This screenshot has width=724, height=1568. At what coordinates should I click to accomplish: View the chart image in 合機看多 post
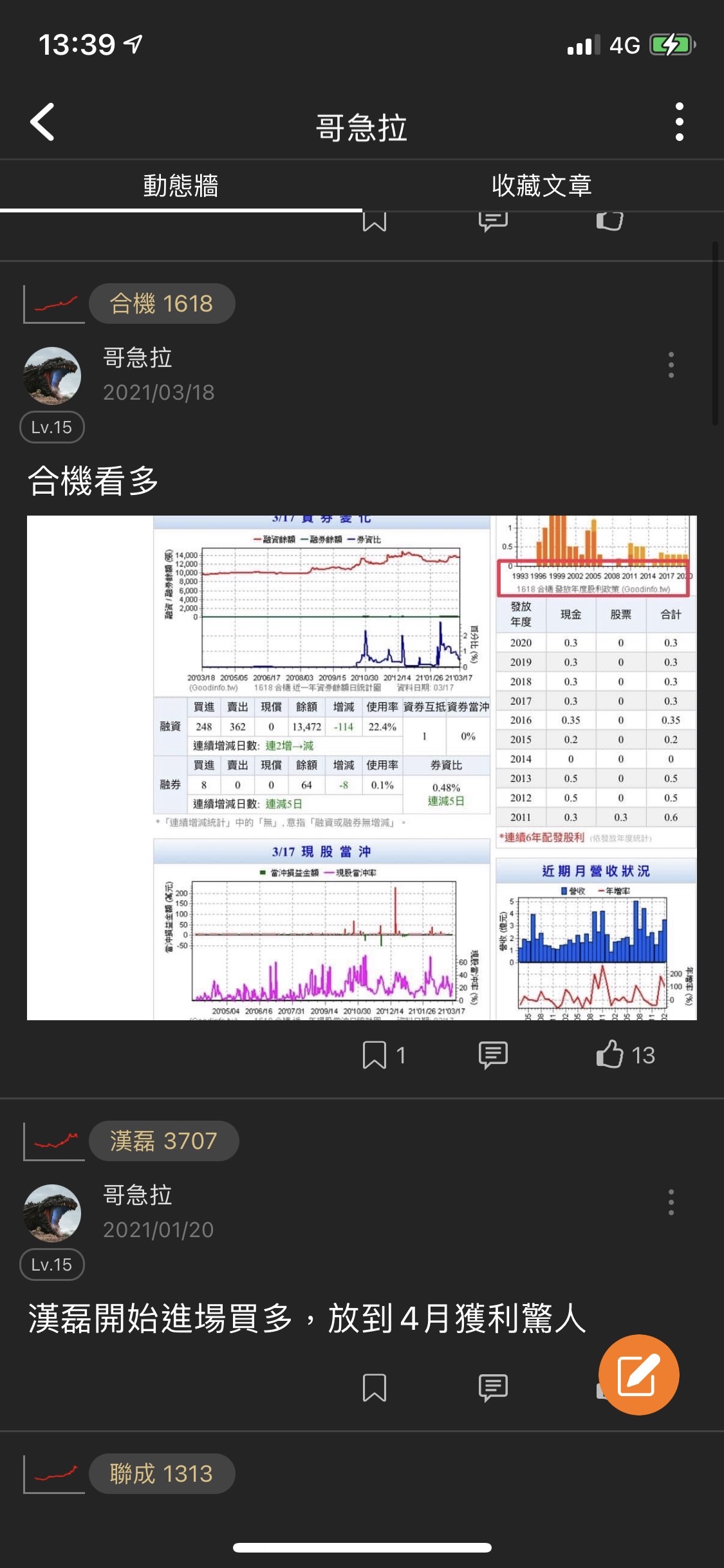point(362,767)
